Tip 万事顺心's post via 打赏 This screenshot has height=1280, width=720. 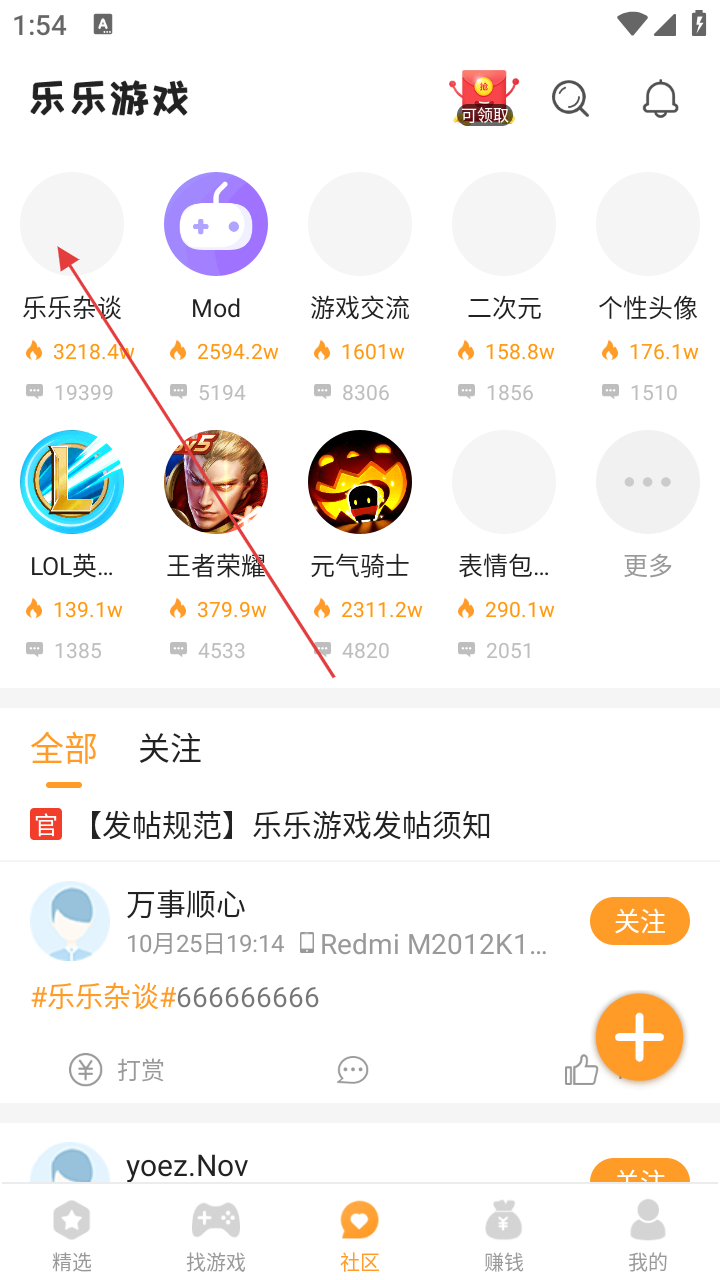pos(117,1070)
